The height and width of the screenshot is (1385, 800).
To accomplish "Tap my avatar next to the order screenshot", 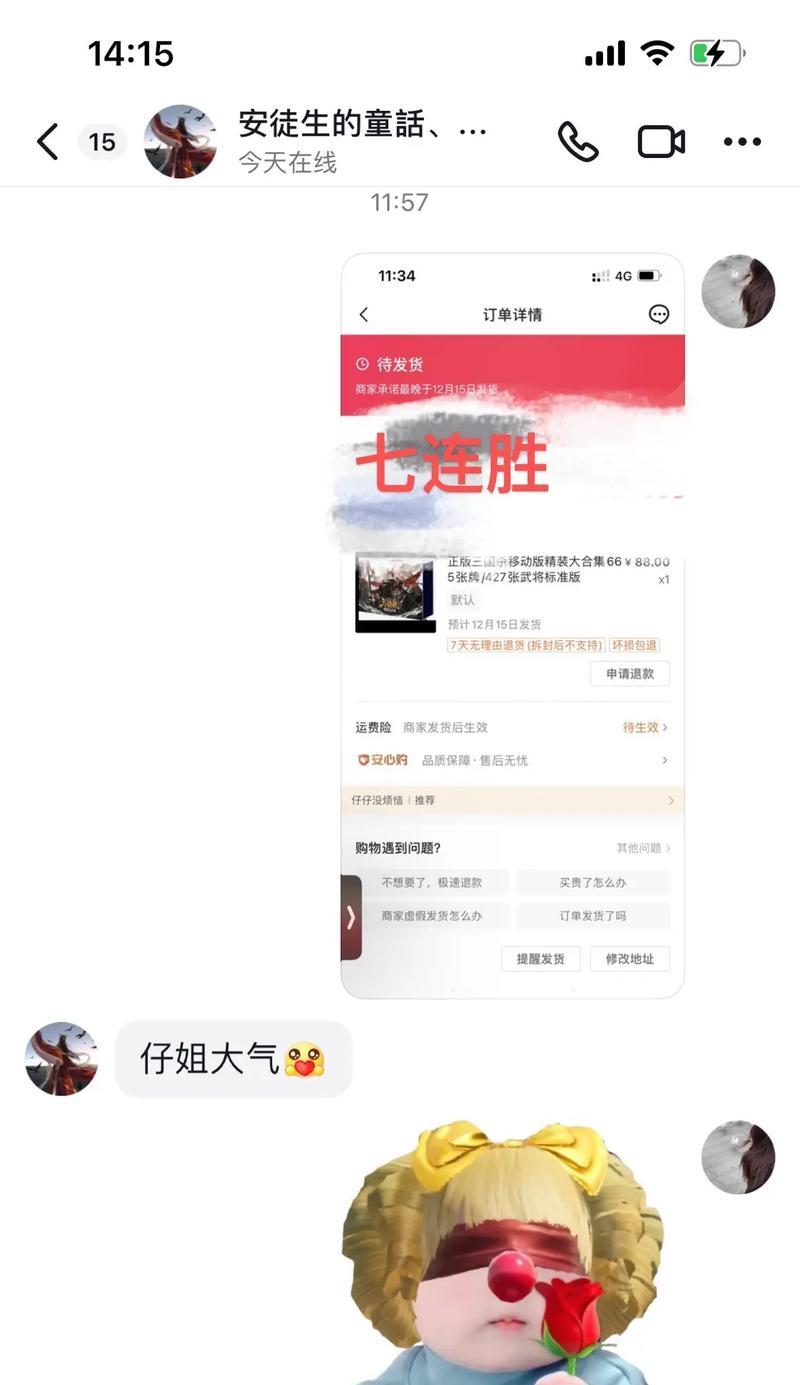I will (738, 291).
